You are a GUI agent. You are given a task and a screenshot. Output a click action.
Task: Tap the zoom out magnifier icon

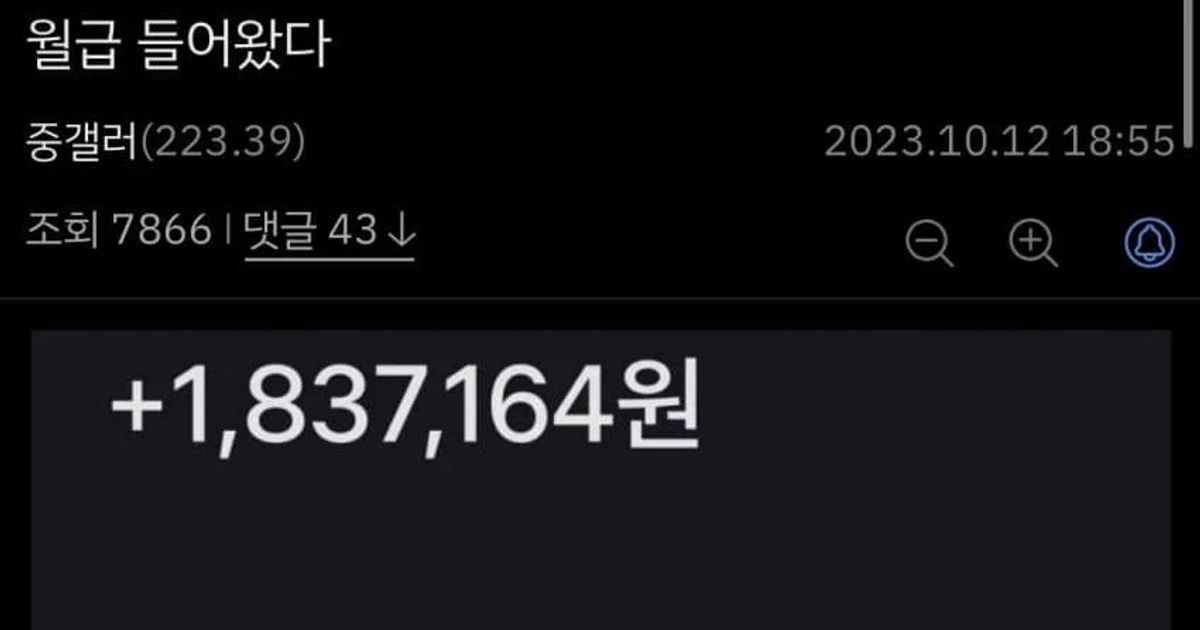[x=929, y=243]
